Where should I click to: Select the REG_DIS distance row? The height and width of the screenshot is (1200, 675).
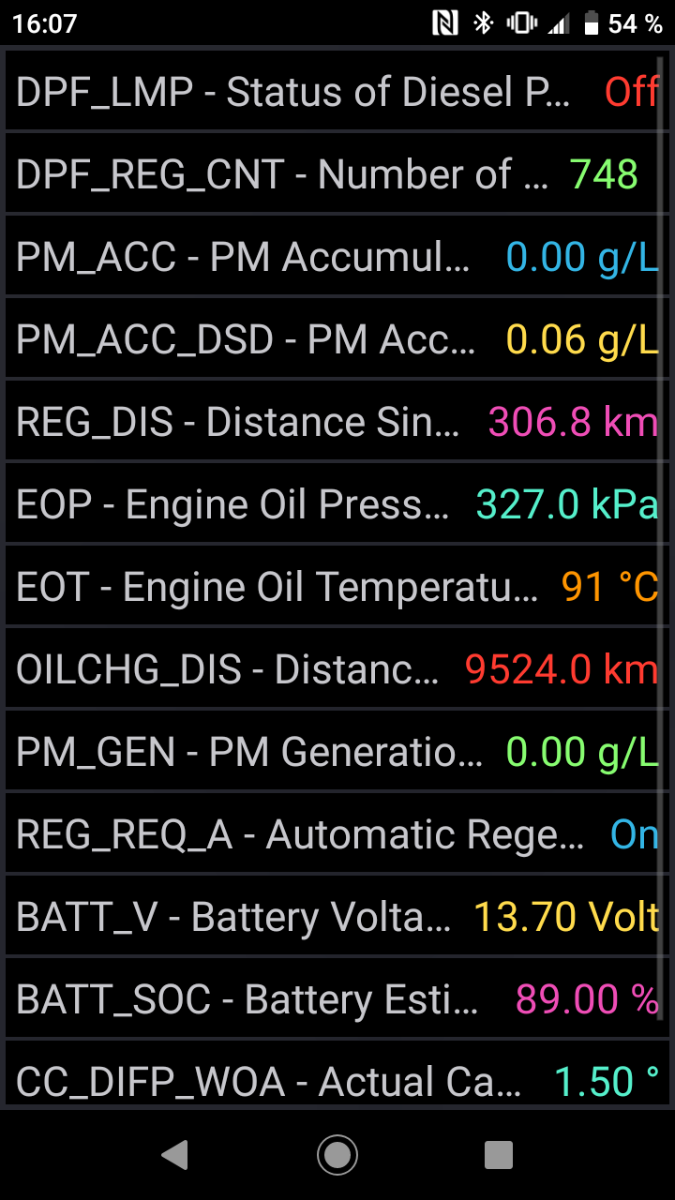(x=337, y=421)
